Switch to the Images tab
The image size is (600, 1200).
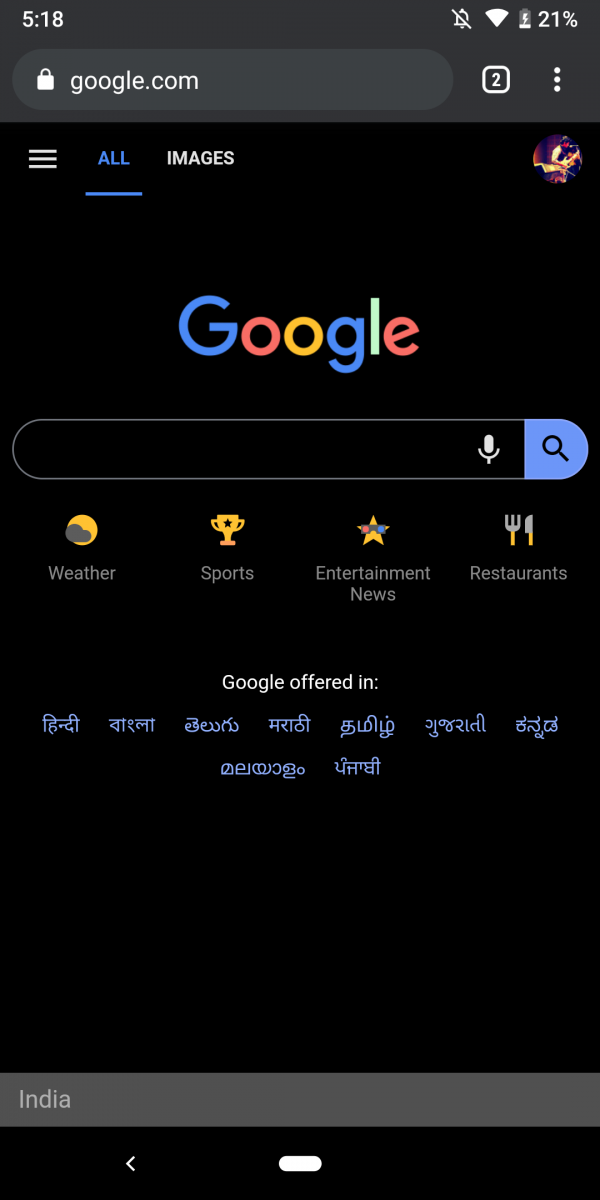click(200, 158)
